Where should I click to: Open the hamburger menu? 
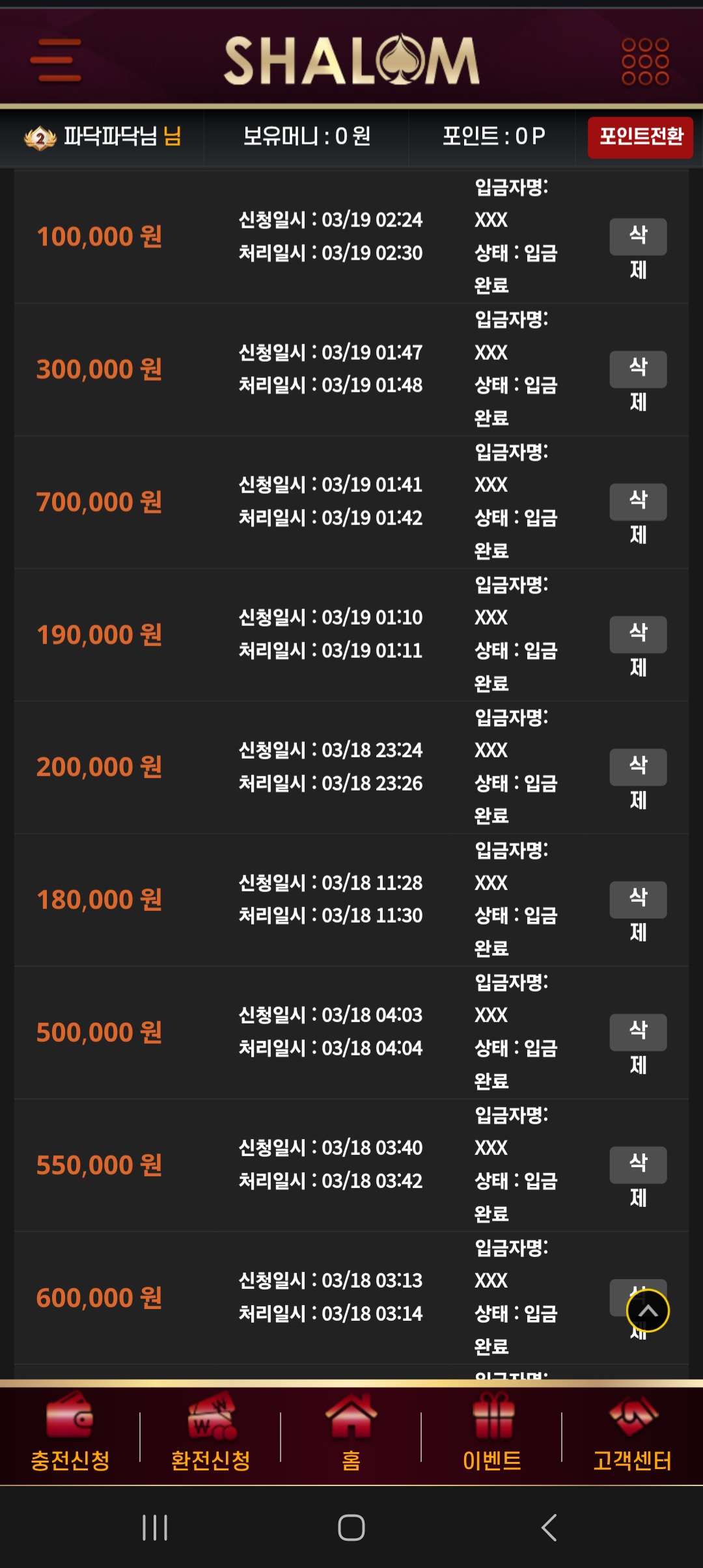56,61
